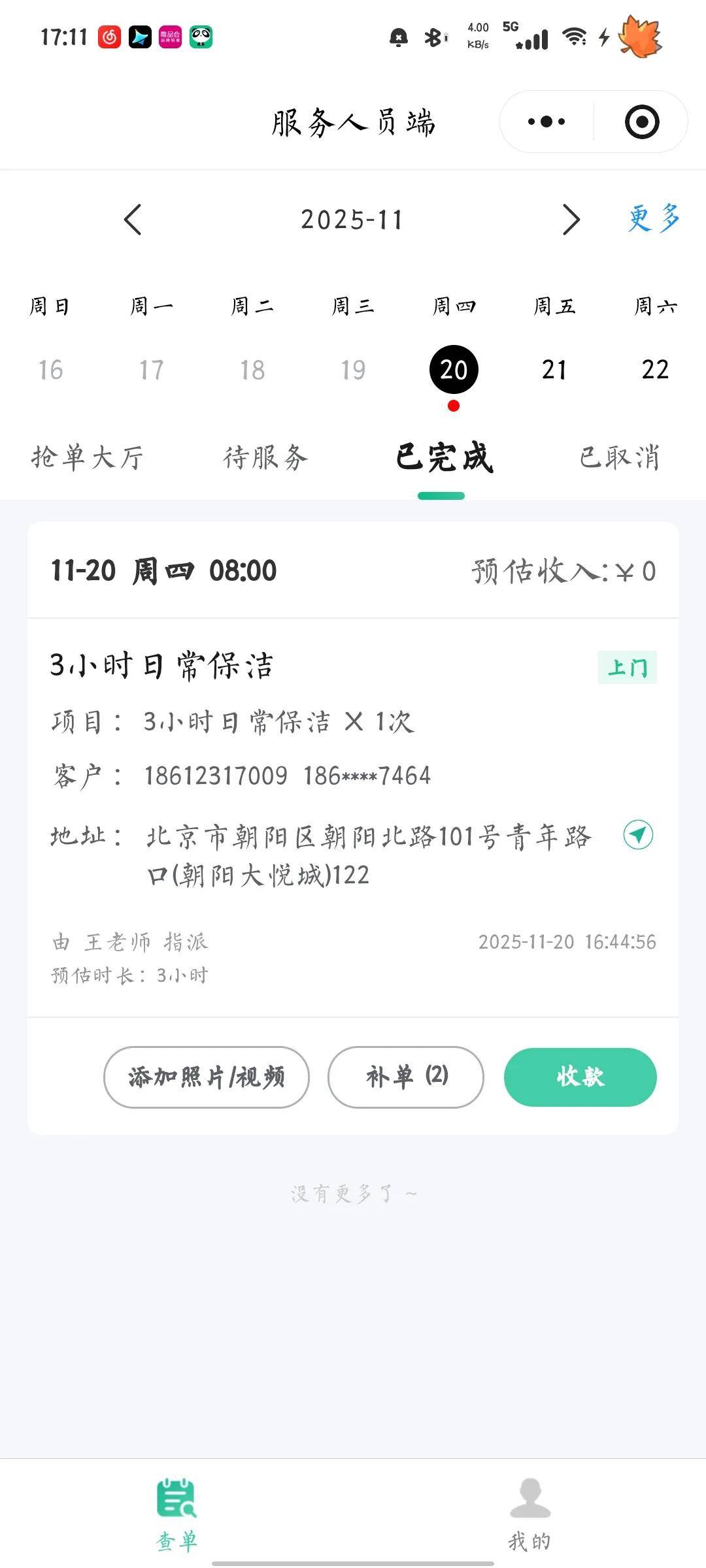Screen dimensions: 706x1568
Task: Select date 22 in the calendar
Action: coord(655,370)
